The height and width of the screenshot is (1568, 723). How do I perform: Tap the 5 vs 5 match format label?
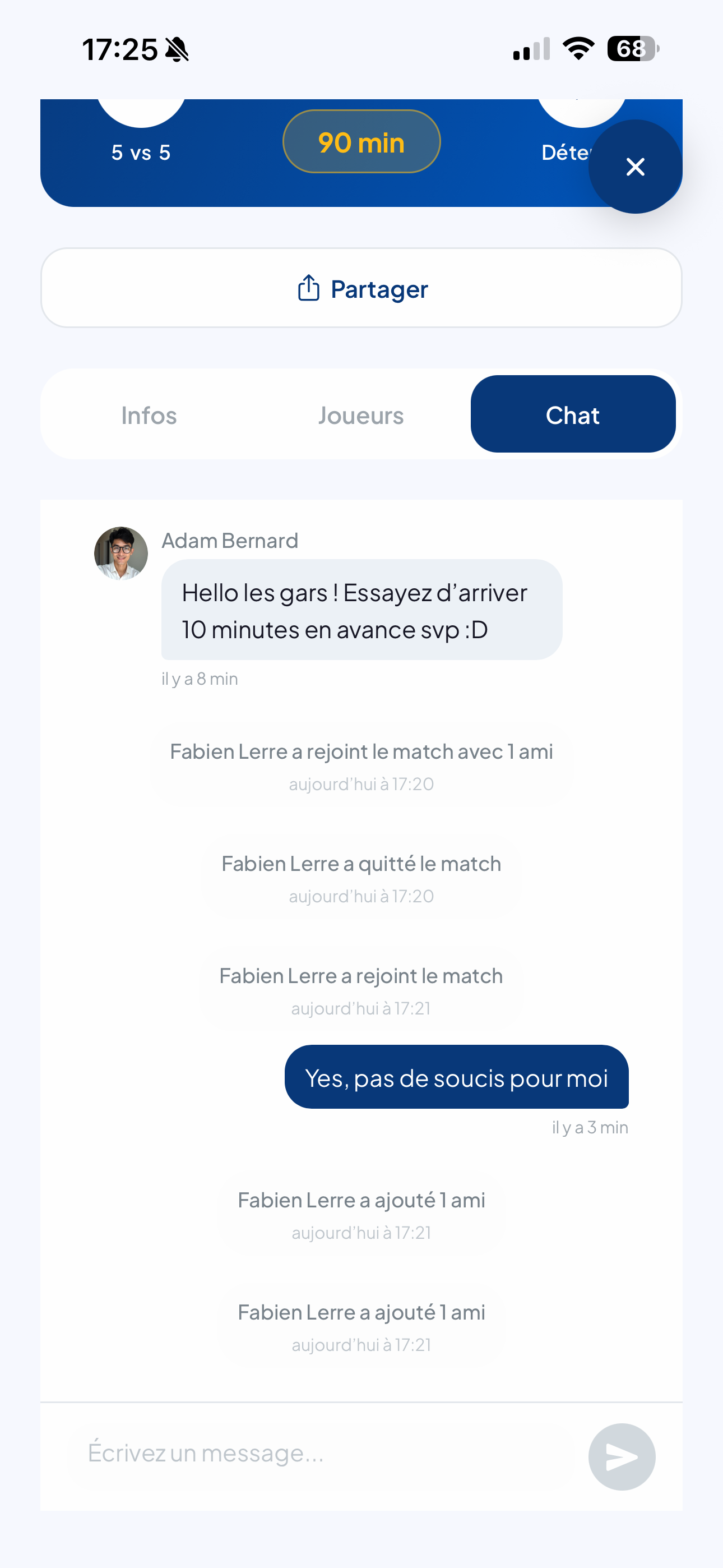click(x=141, y=152)
